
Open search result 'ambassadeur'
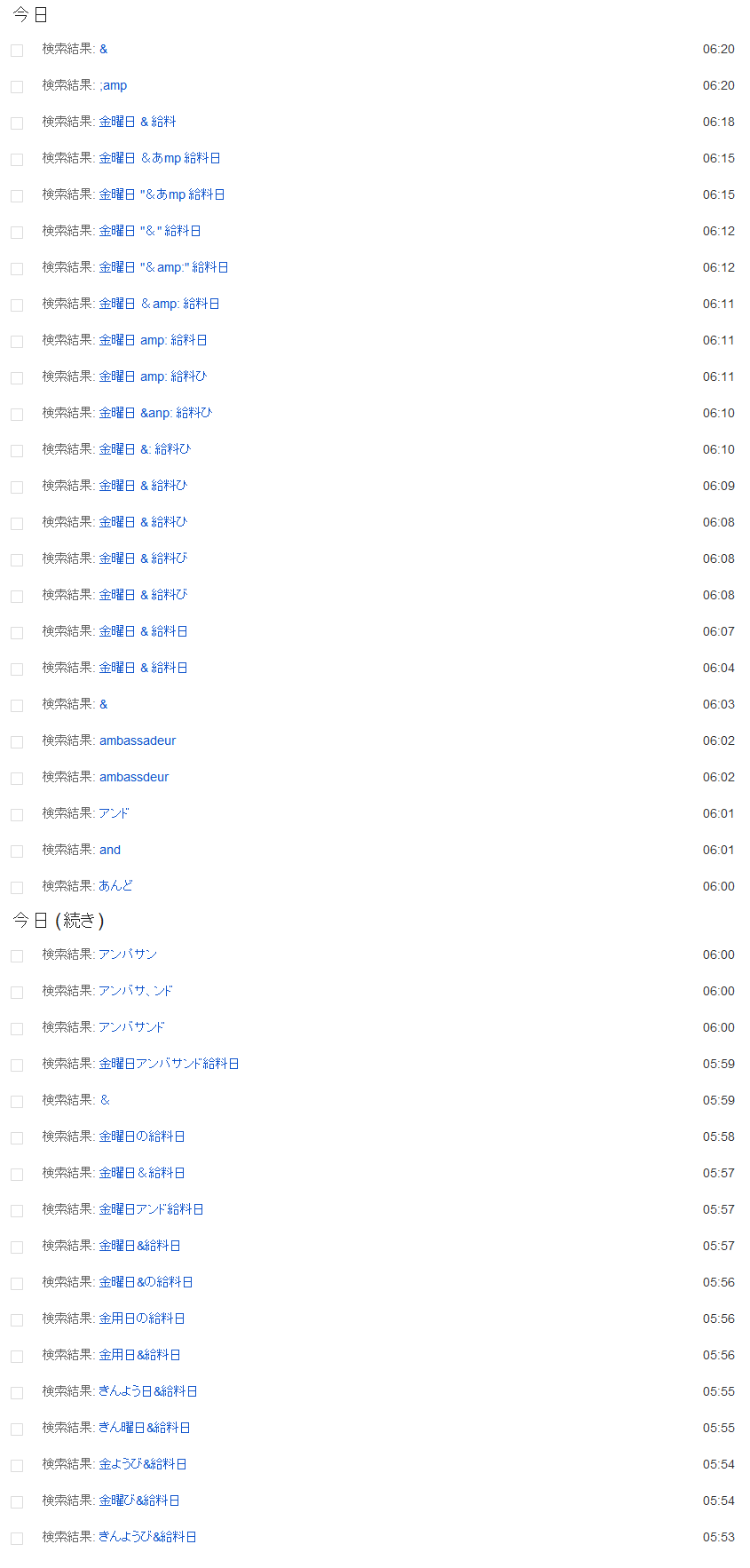[138, 740]
